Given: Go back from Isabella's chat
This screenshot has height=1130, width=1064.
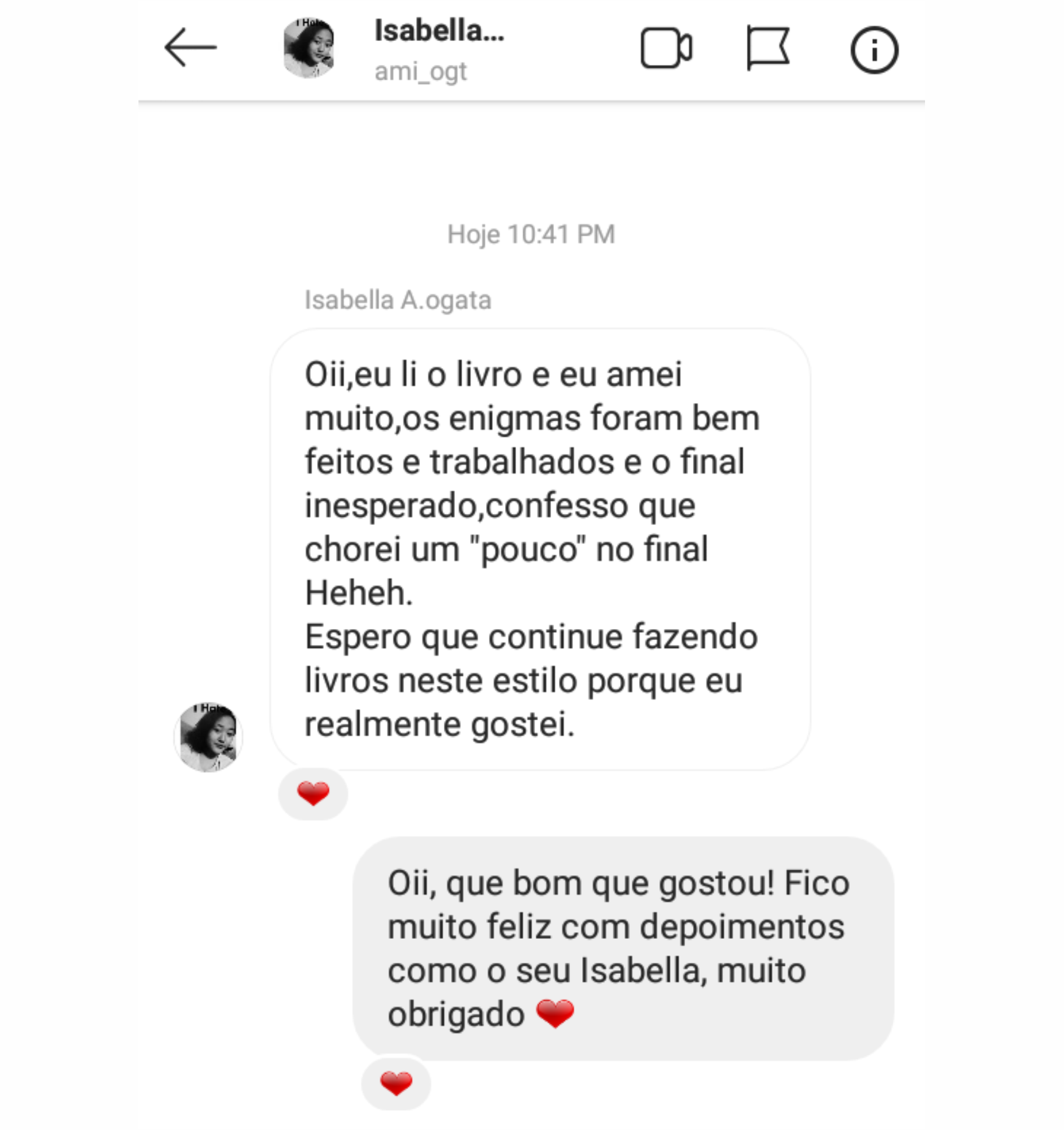Looking at the screenshot, I should click(x=190, y=47).
